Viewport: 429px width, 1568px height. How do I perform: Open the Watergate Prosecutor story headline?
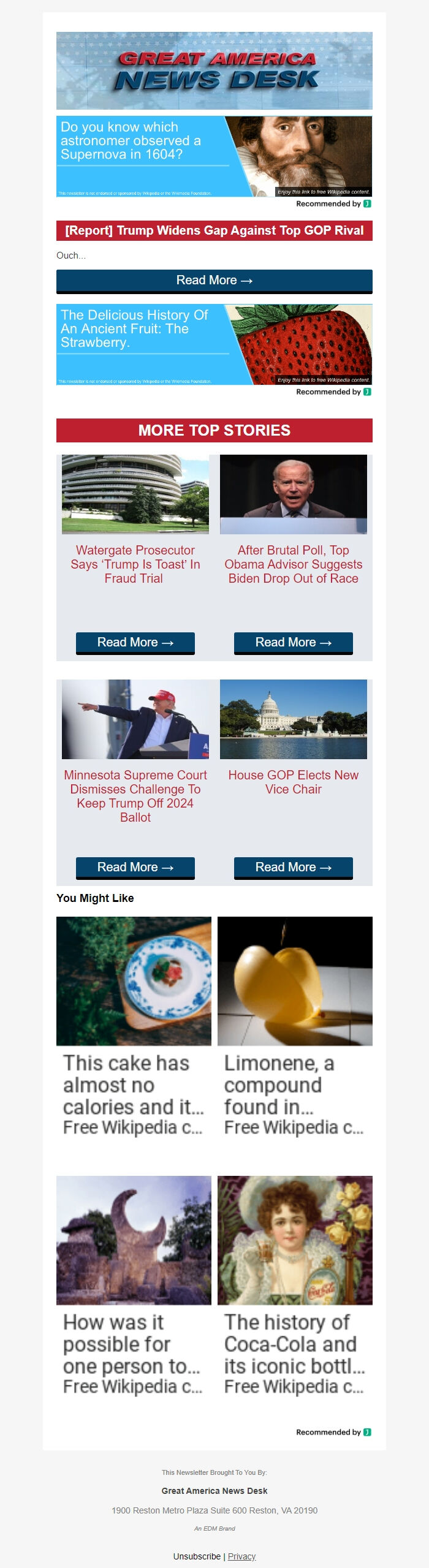click(x=135, y=564)
